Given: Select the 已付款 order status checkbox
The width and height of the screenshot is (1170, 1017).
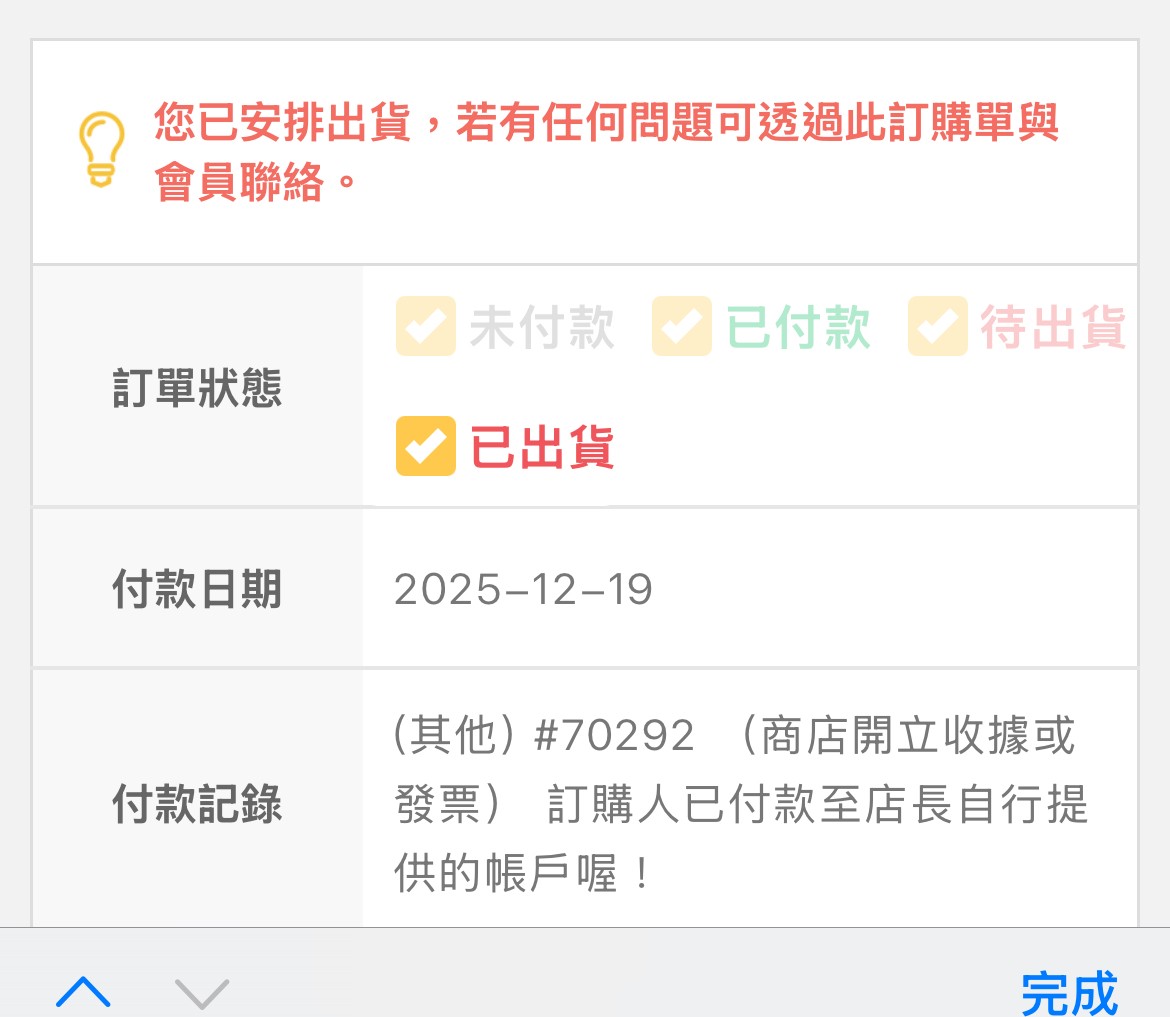Looking at the screenshot, I should (682, 327).
